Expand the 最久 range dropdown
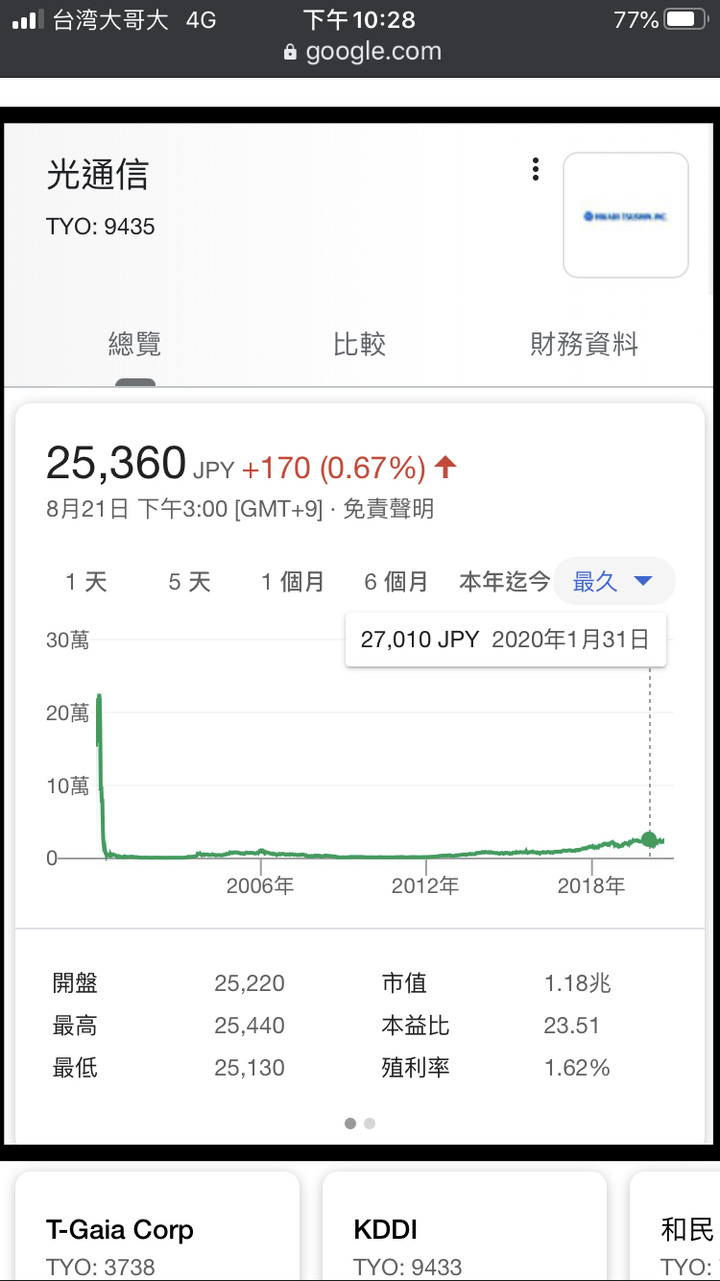 click(x=613, y=582)
